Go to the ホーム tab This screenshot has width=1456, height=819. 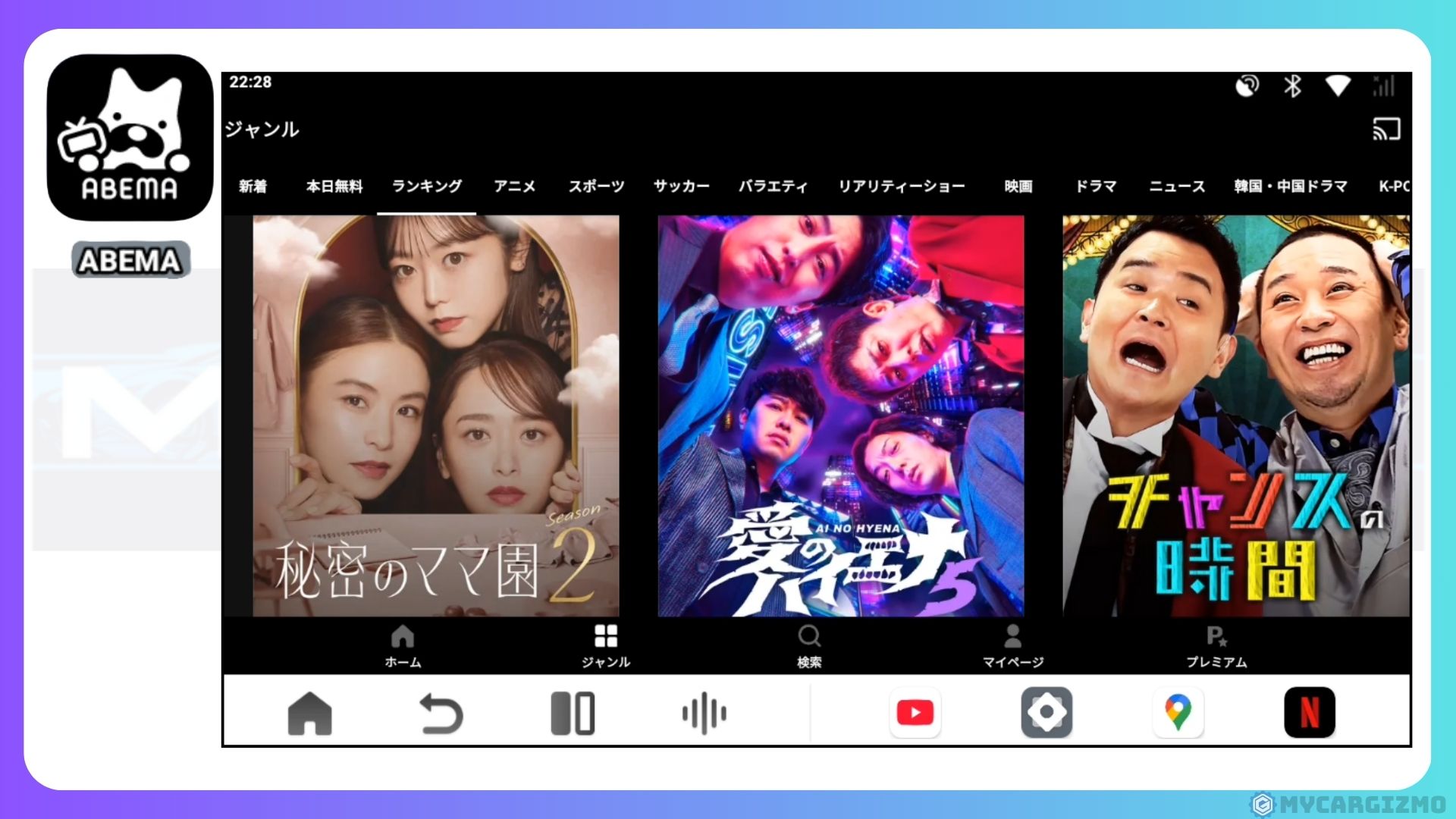[x=403, y=645]
